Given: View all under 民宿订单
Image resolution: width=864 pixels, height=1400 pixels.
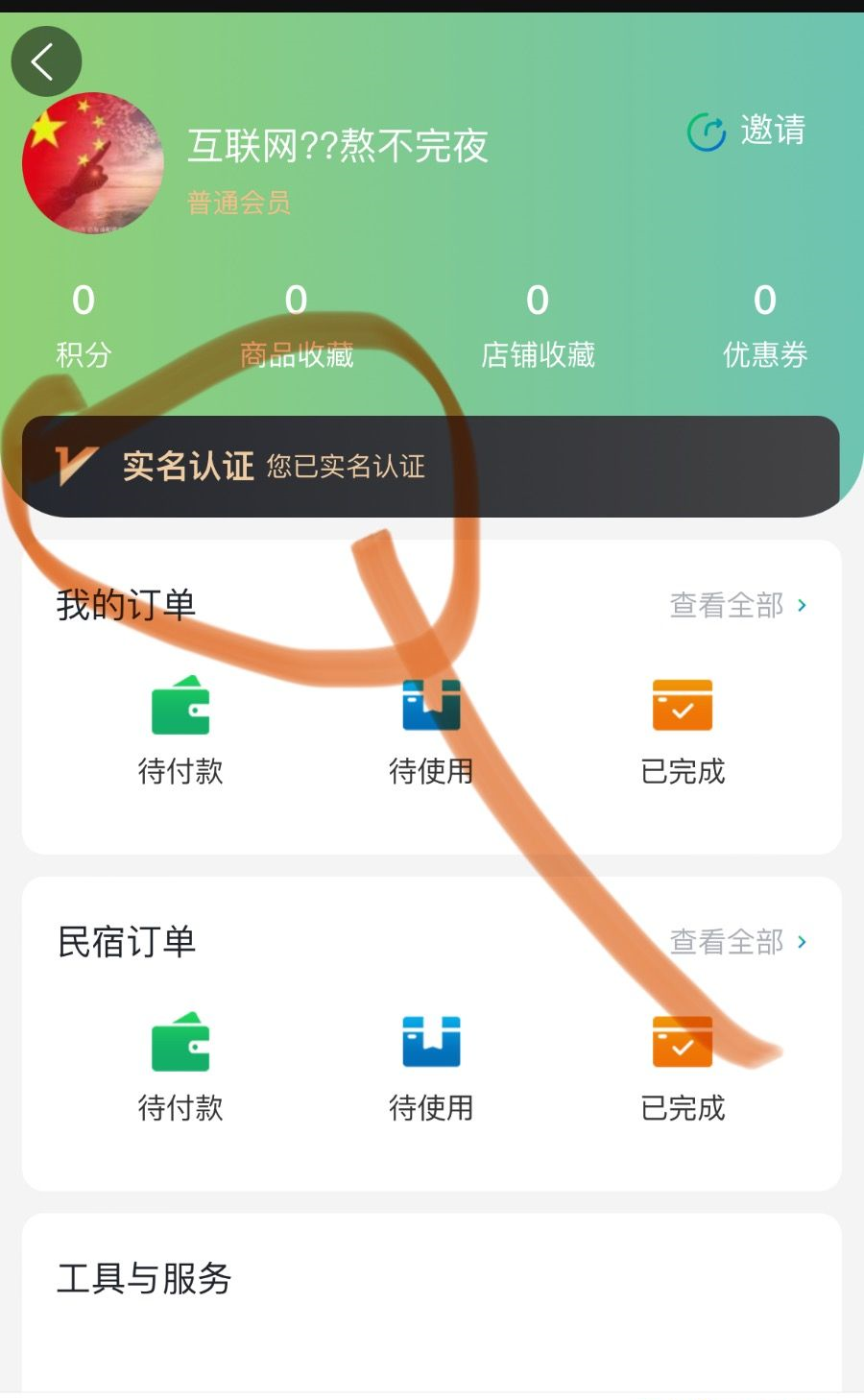Looking at the screenshot, I should (x=737, y=942).
